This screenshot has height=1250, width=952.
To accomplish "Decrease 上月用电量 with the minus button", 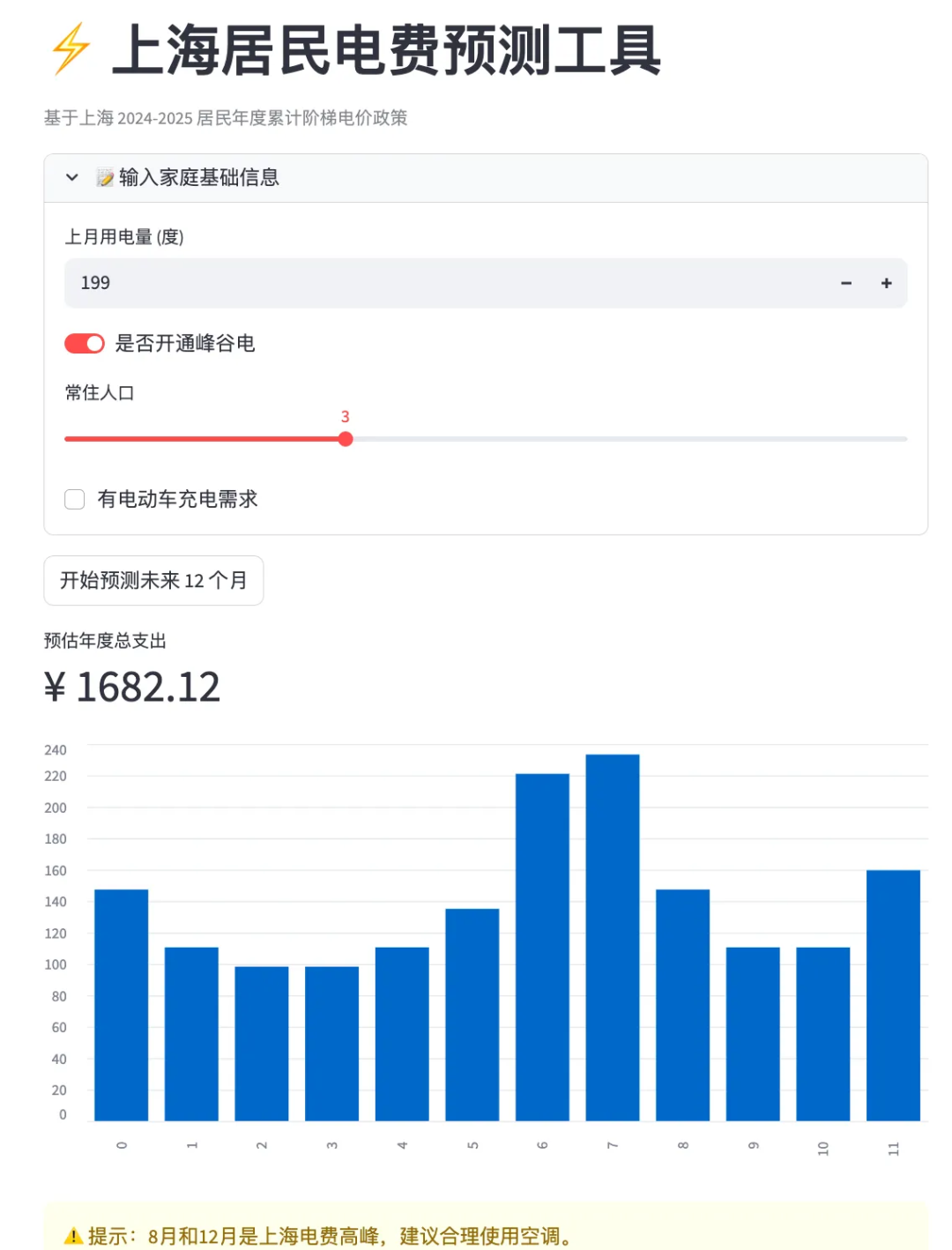I will coord(846,283).
